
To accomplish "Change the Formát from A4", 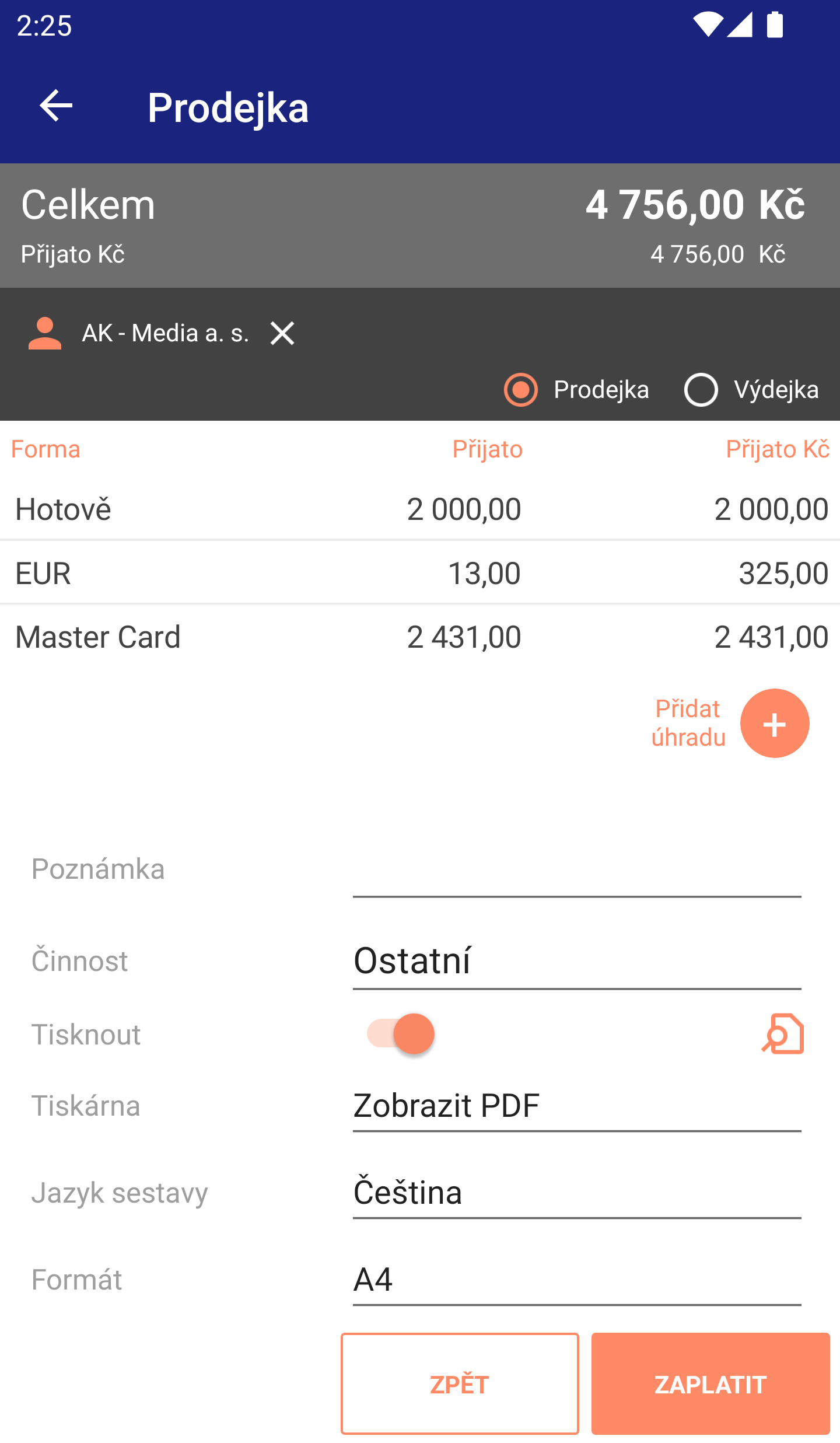I will [x=577, y=1279].
